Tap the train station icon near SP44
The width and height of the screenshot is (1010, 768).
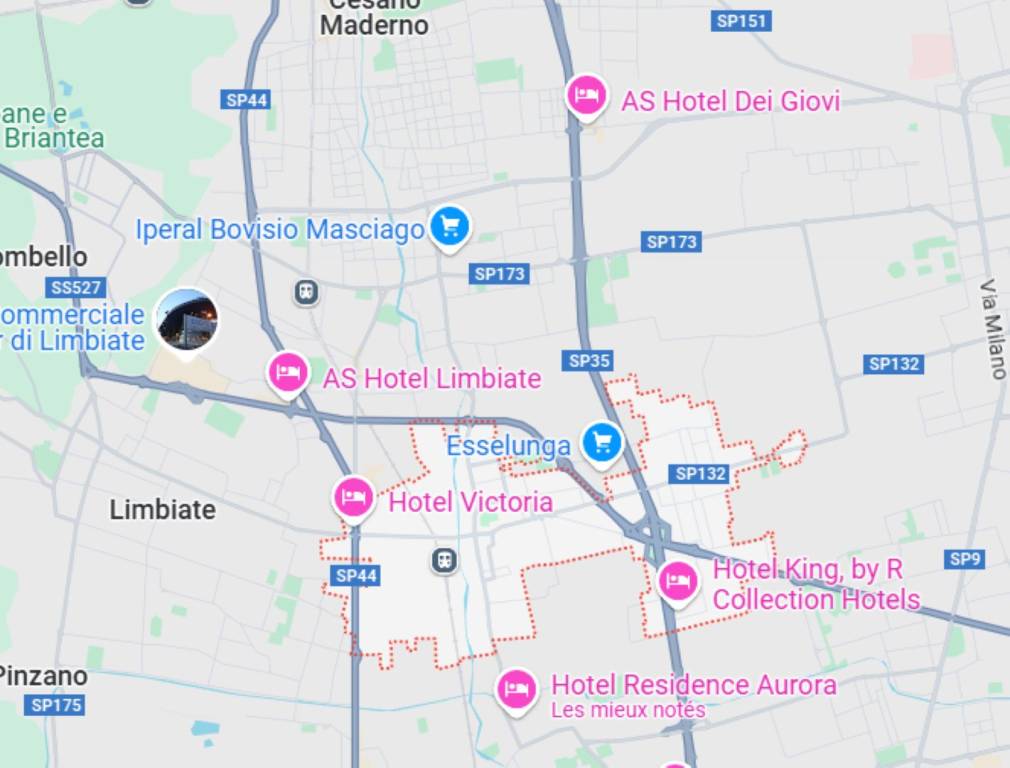[444, 561]
